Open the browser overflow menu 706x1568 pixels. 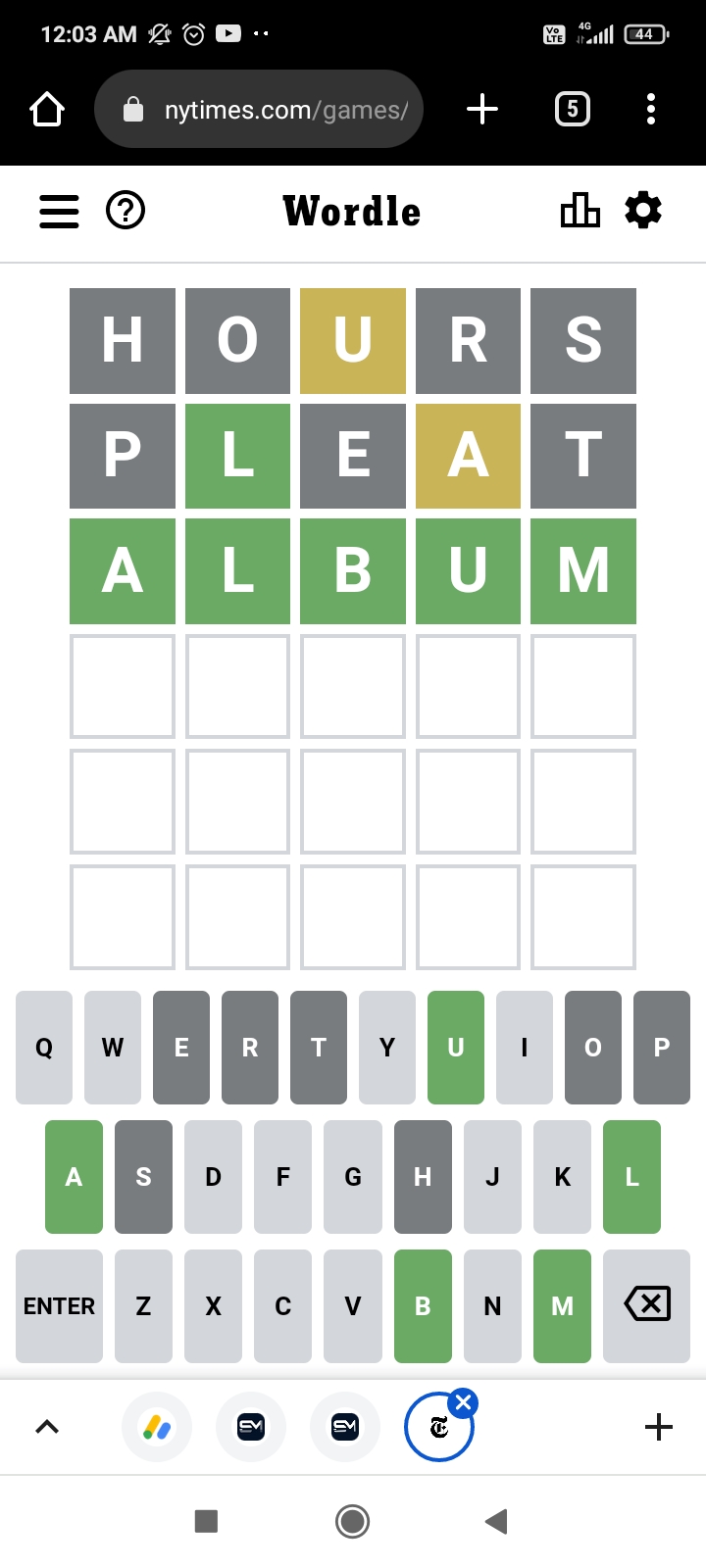pyautogui.click(x=651, y=109)
